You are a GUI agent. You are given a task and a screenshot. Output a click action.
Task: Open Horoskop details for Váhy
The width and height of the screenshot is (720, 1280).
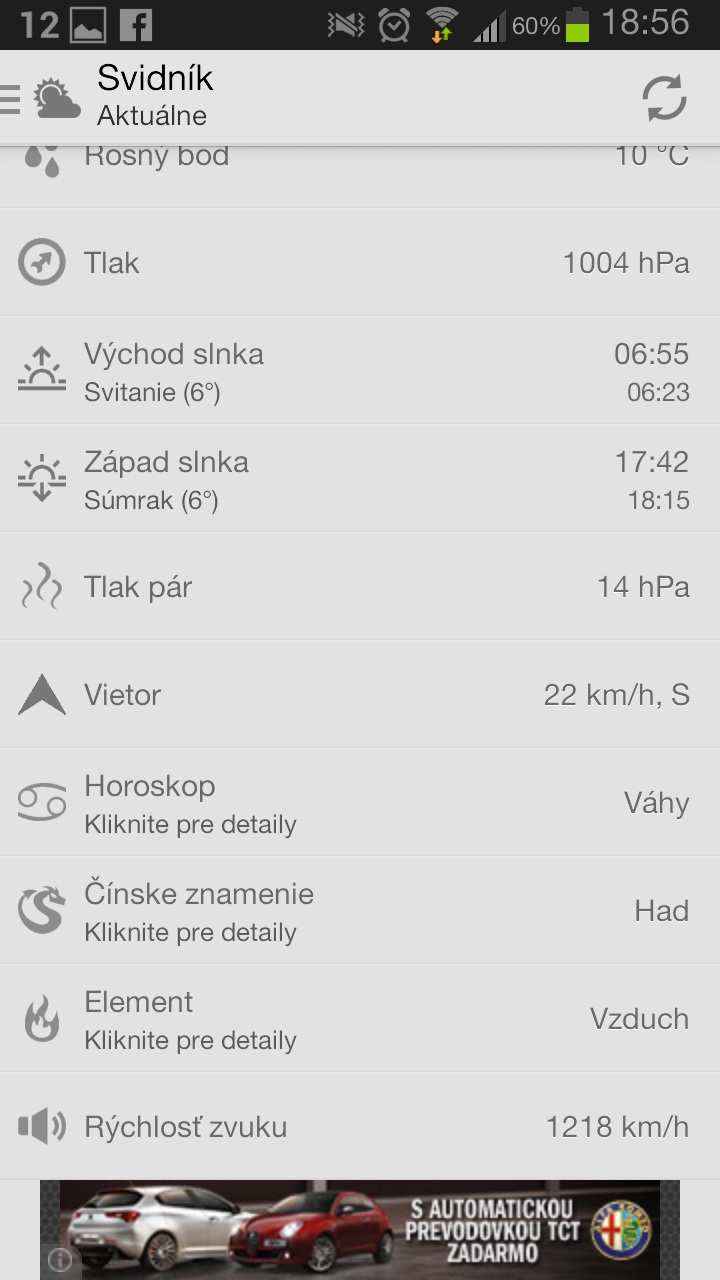tap(360, 803)
